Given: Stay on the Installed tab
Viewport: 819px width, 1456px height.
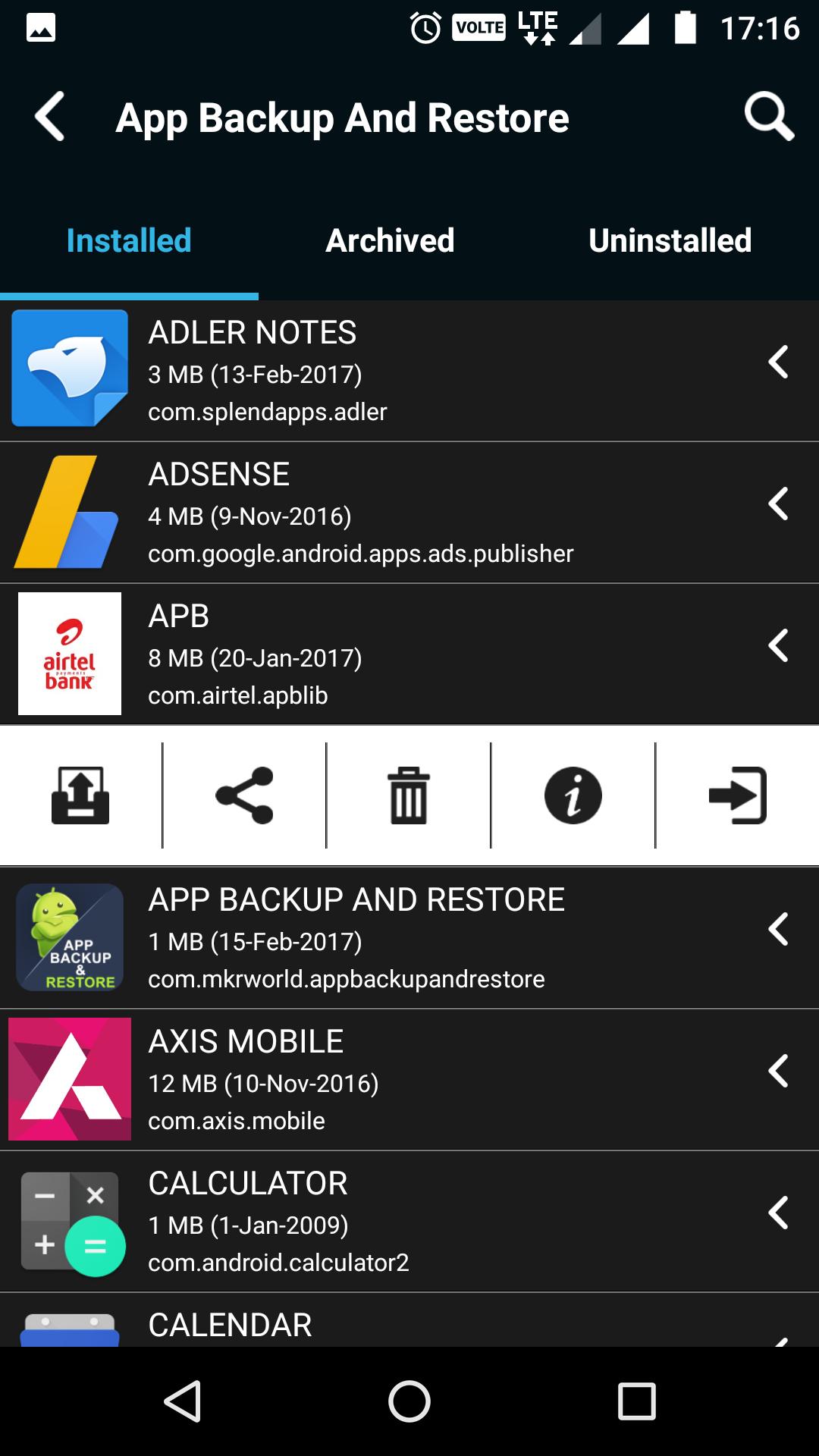Looking at the screenshot, I should pyautogui.click(x=127, y=240).
